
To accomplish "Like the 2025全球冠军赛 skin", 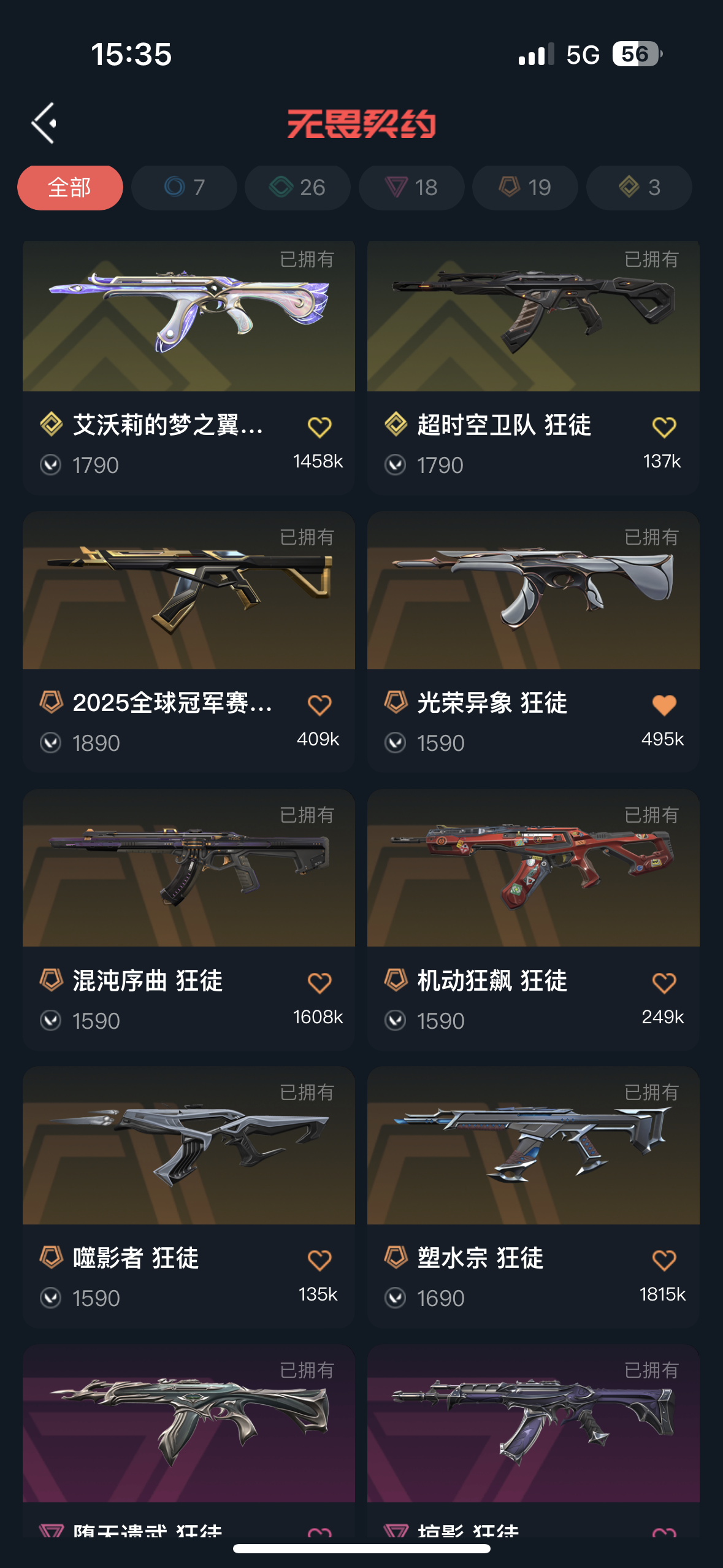I will tap(319, 705).
